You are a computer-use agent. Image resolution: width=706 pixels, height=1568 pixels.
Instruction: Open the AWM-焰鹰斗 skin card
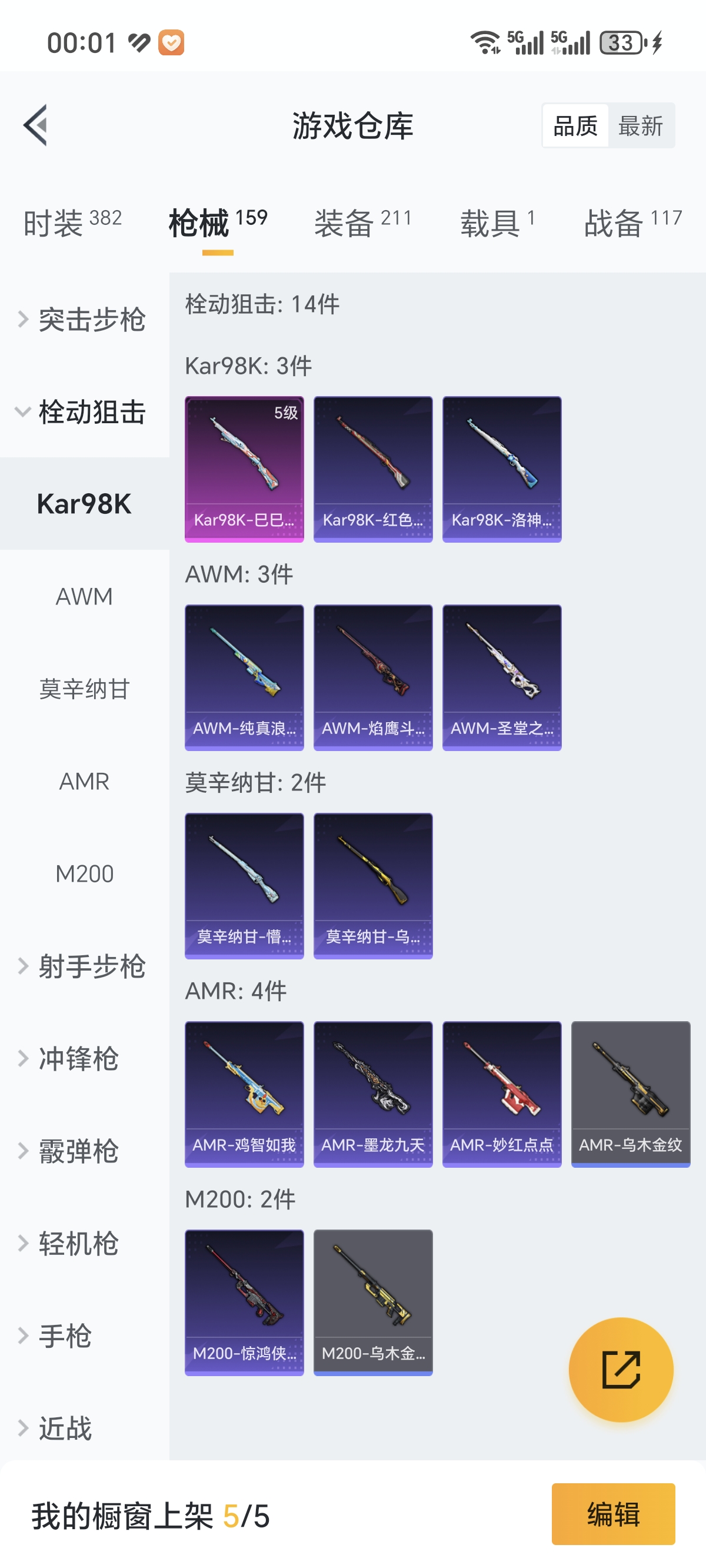[x=372, y=677]
